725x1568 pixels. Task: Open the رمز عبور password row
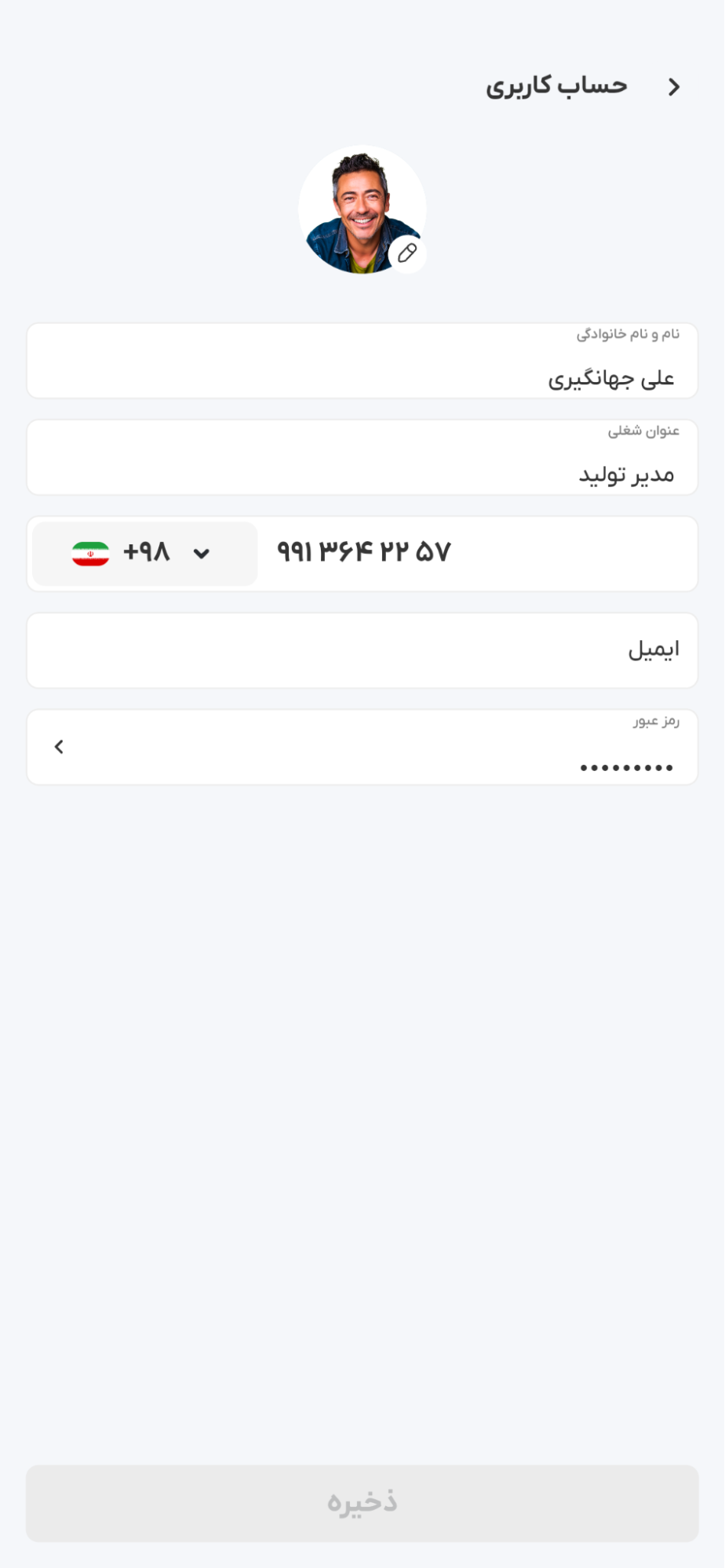coord(362,748)
